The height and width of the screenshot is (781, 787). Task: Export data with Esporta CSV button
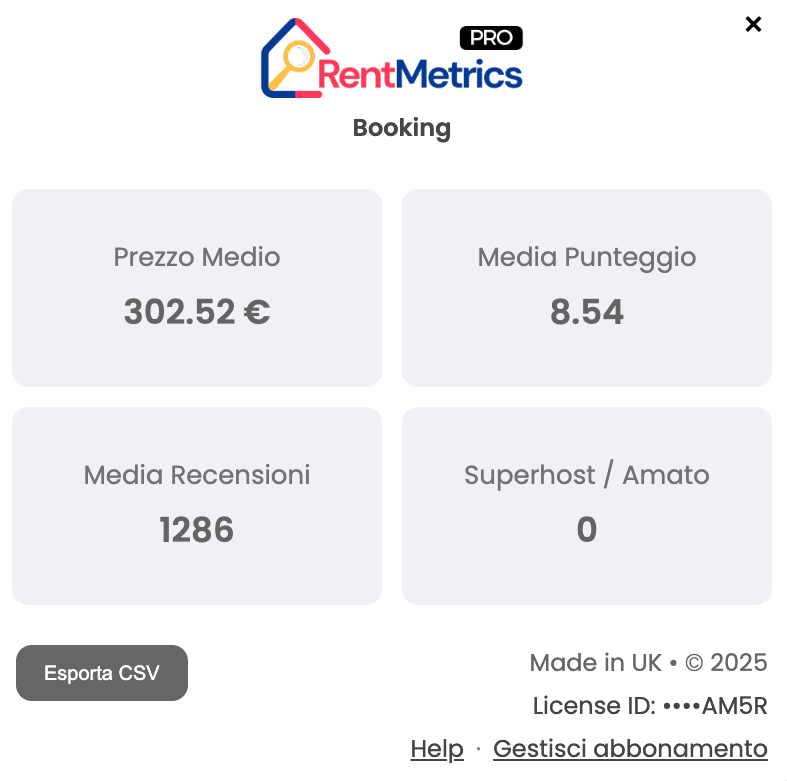pos(102,673)
